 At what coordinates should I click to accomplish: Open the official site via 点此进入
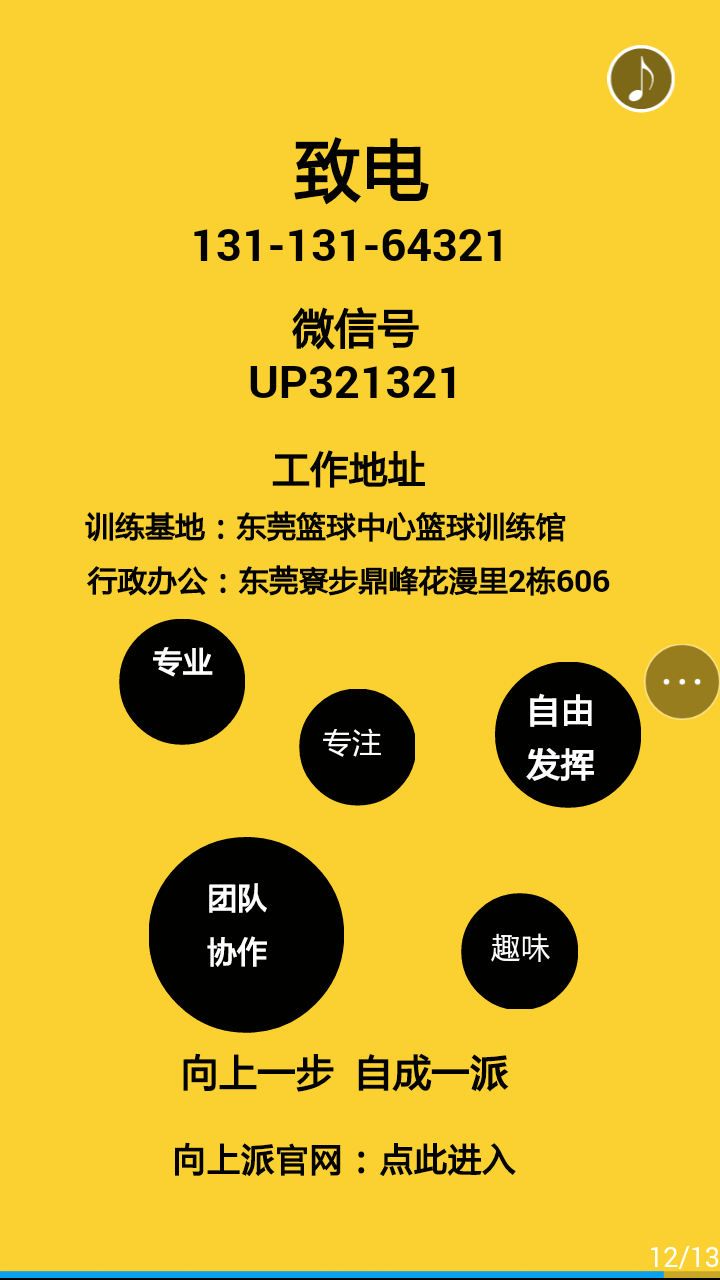coord(447,1160)
